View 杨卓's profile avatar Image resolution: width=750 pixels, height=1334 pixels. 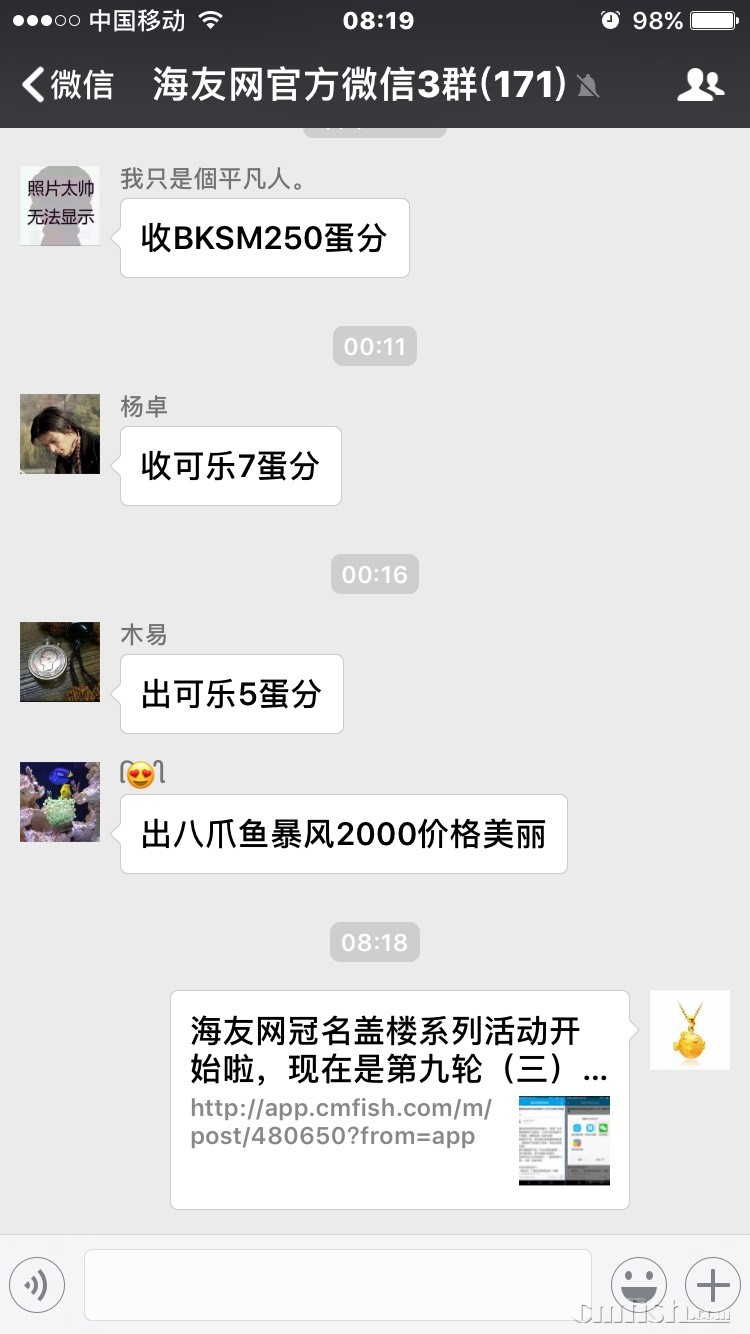click(x=60, y=434)
